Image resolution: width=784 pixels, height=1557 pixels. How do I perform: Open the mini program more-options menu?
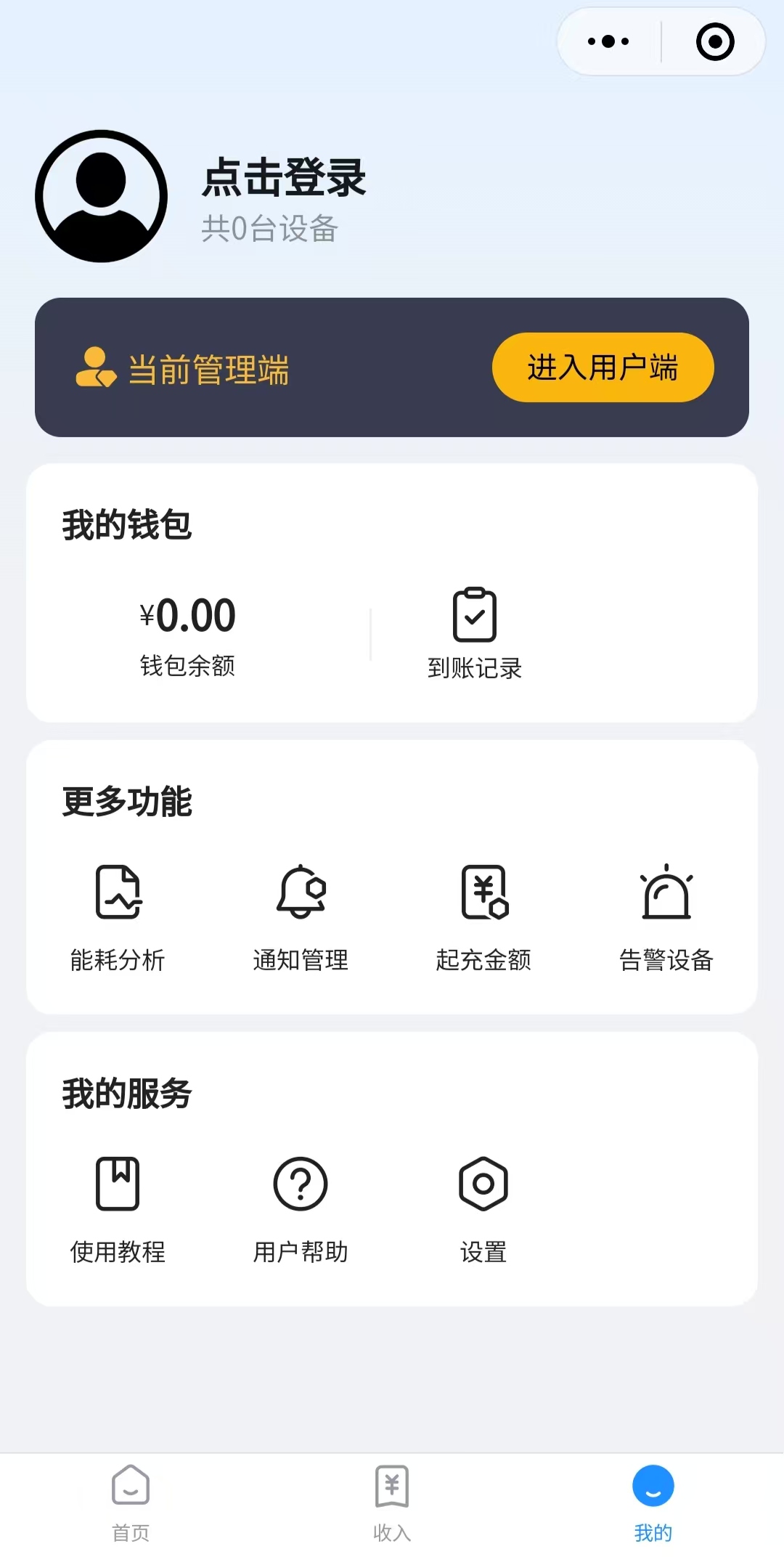[608, 41]
